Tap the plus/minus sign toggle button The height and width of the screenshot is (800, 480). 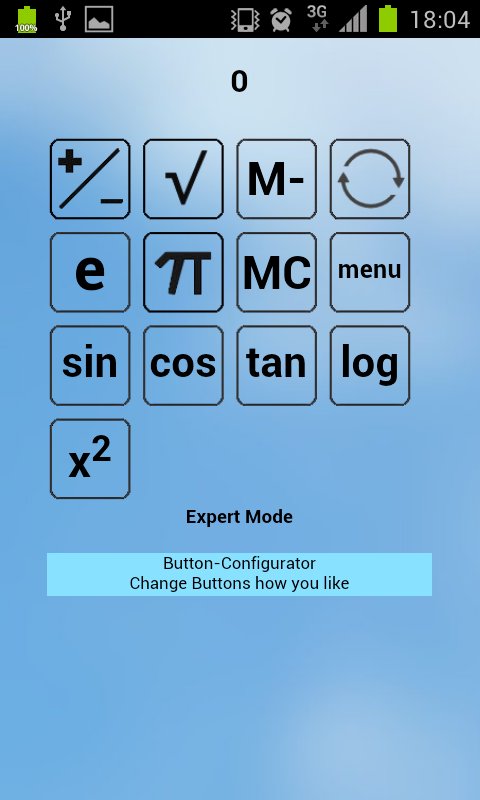90,179
